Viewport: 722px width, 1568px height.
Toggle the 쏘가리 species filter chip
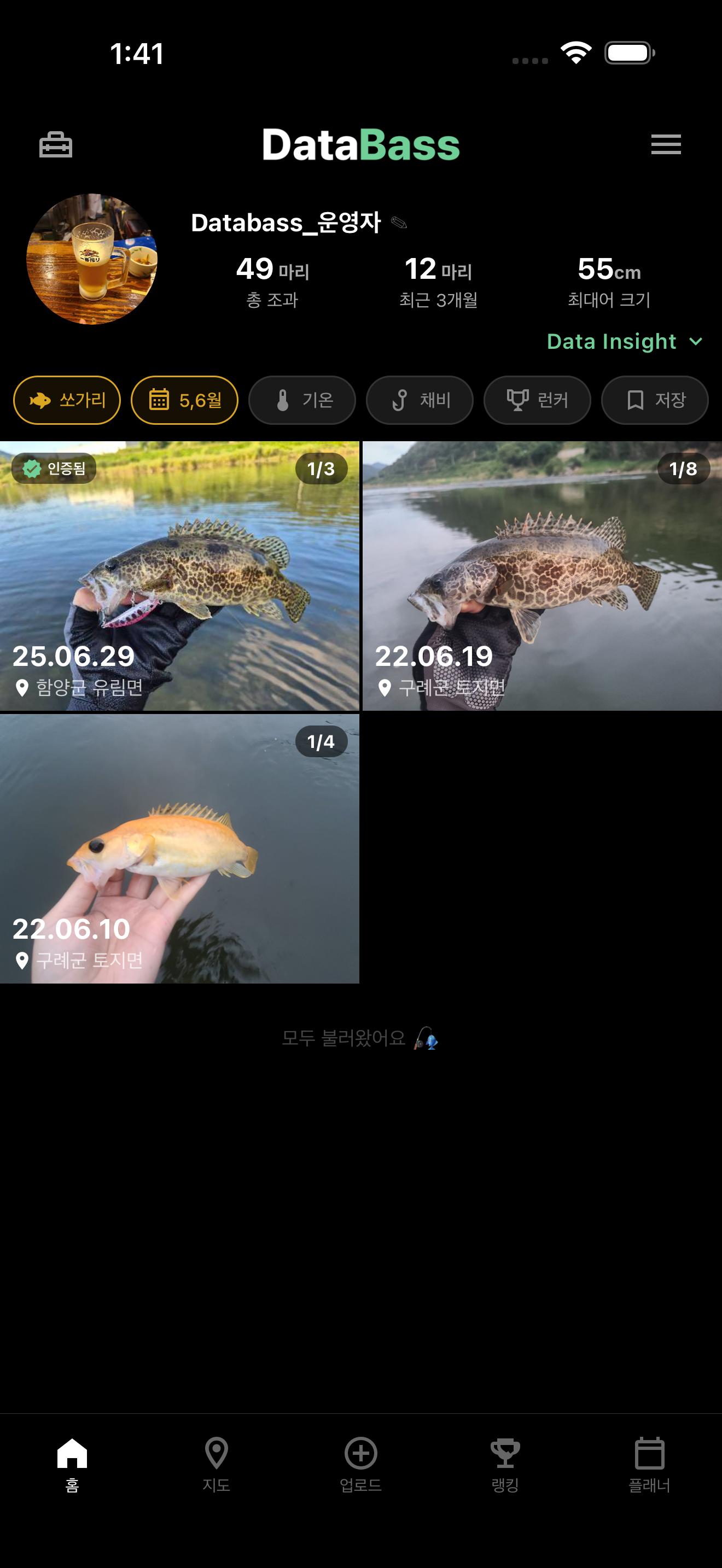(x=67, y=400)
